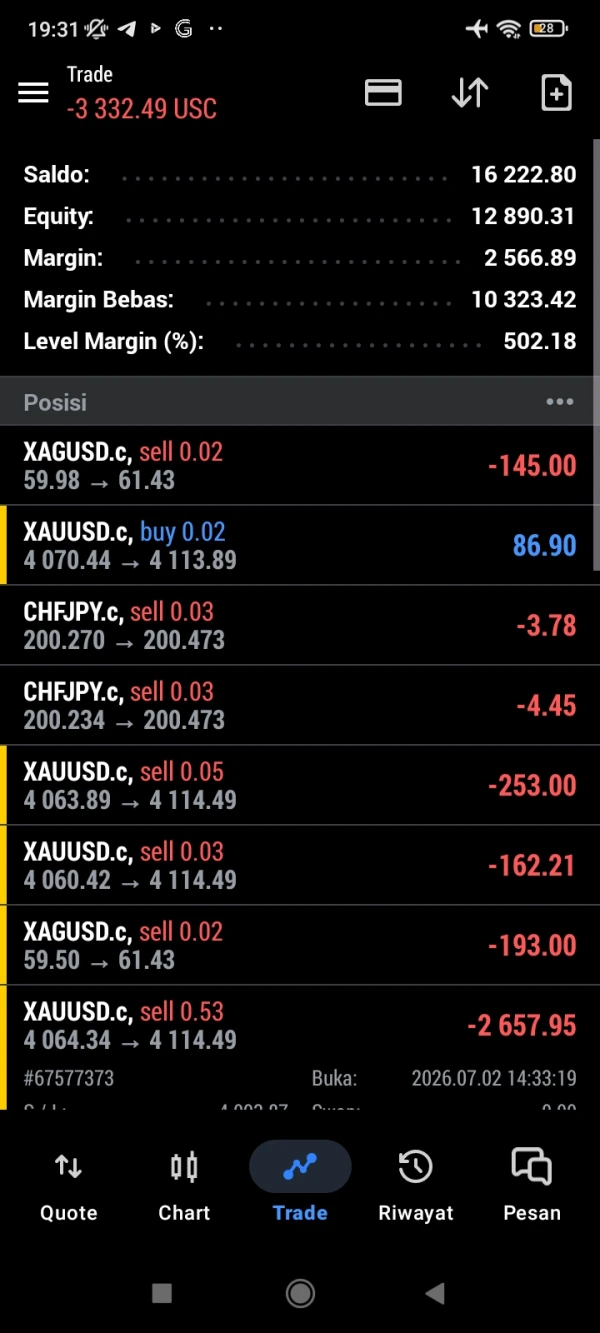Go back using the system back button
Image resolution: width=600 pixels, height=1333 pixels.
pyautogui.click(x=435, y=1293)
